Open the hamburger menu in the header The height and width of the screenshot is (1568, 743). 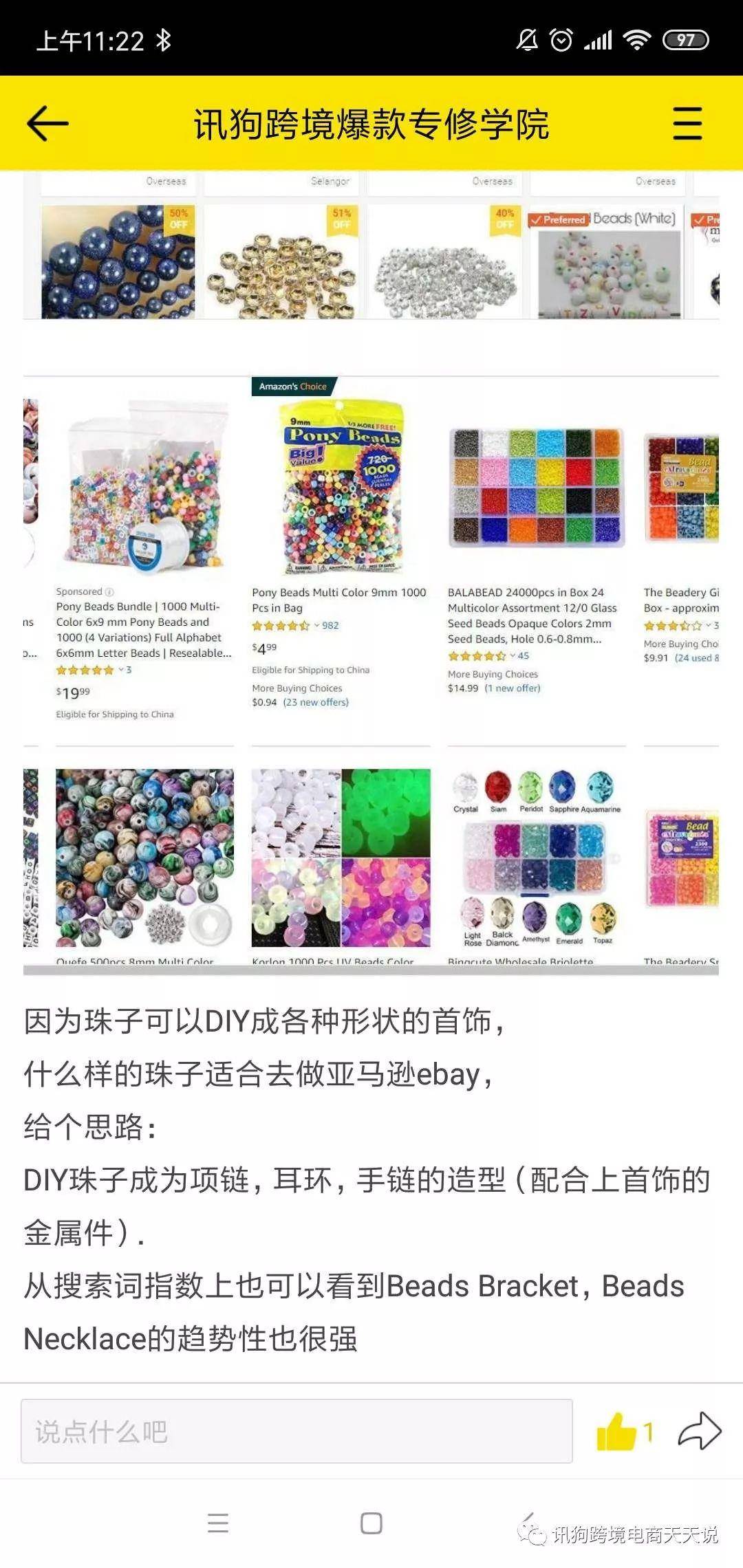(687, 124)
